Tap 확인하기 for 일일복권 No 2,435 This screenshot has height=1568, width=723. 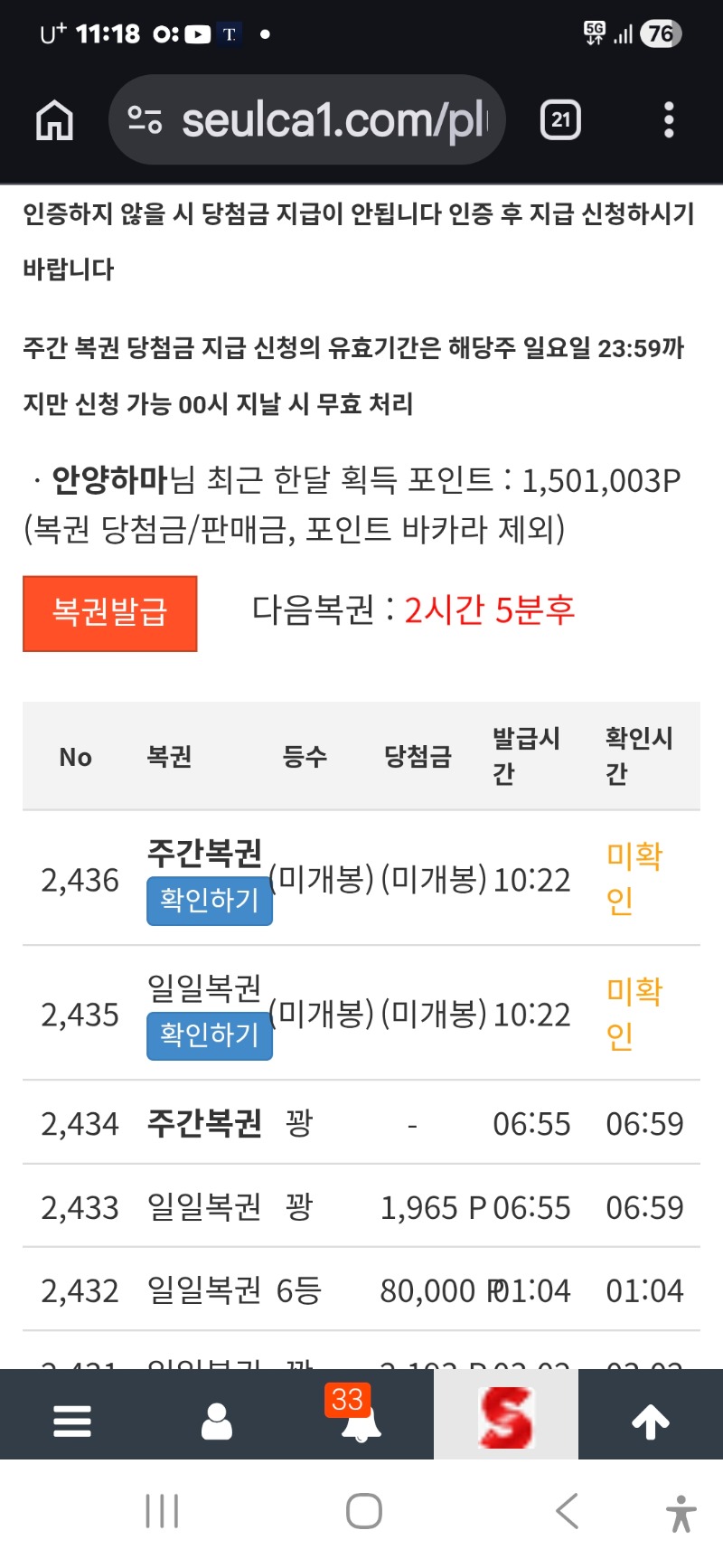[x=210, y=1035]
